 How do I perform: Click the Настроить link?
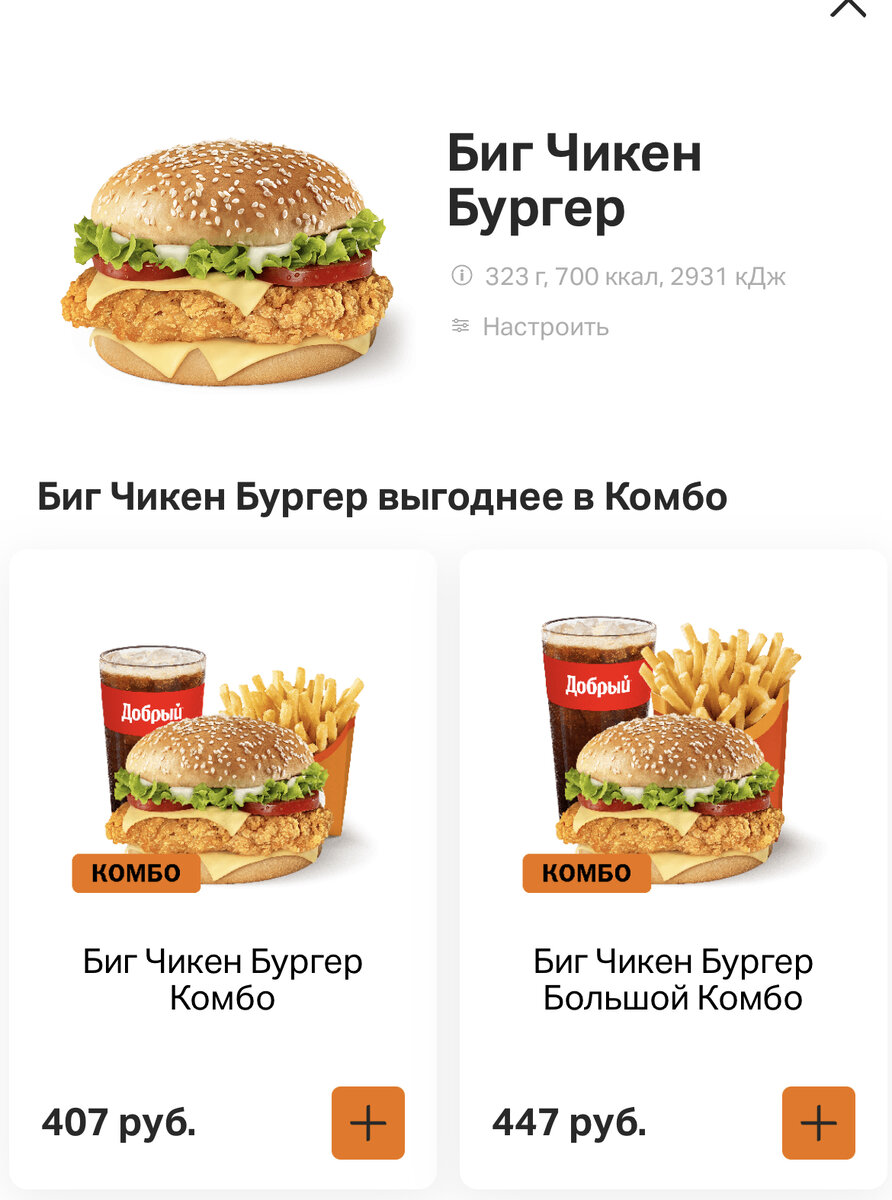(x=545, y=326)
